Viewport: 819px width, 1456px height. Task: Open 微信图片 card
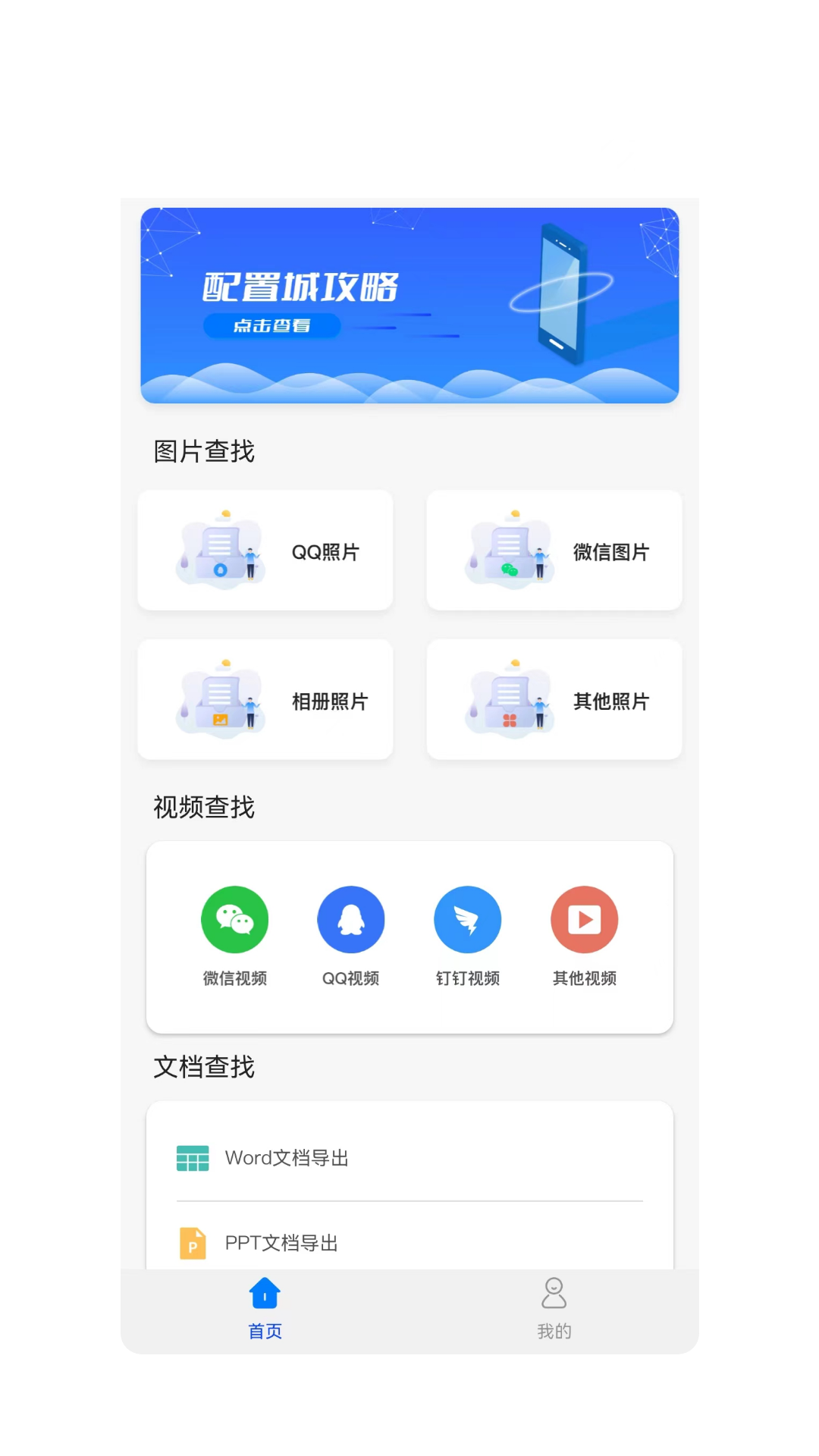(x=554, y=551)
